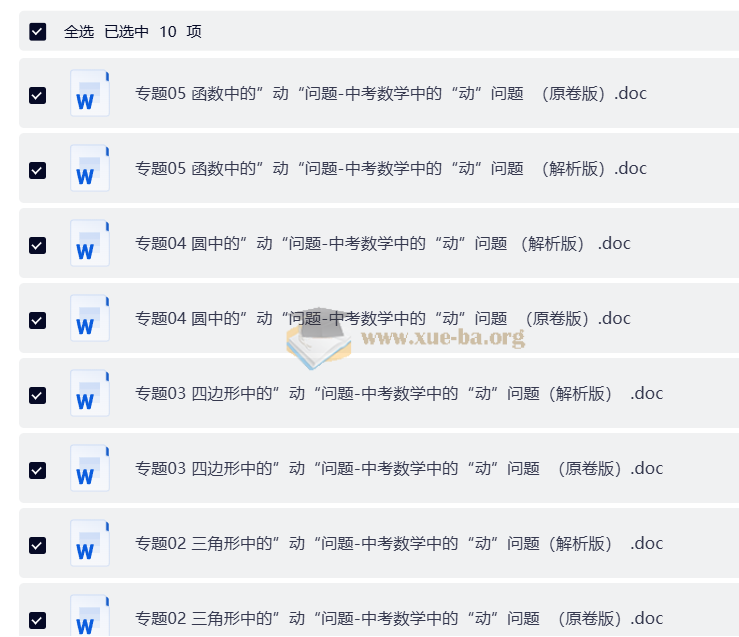Open 专题05 函数 解析版 document
739x637 pixels.
point(390,169)
